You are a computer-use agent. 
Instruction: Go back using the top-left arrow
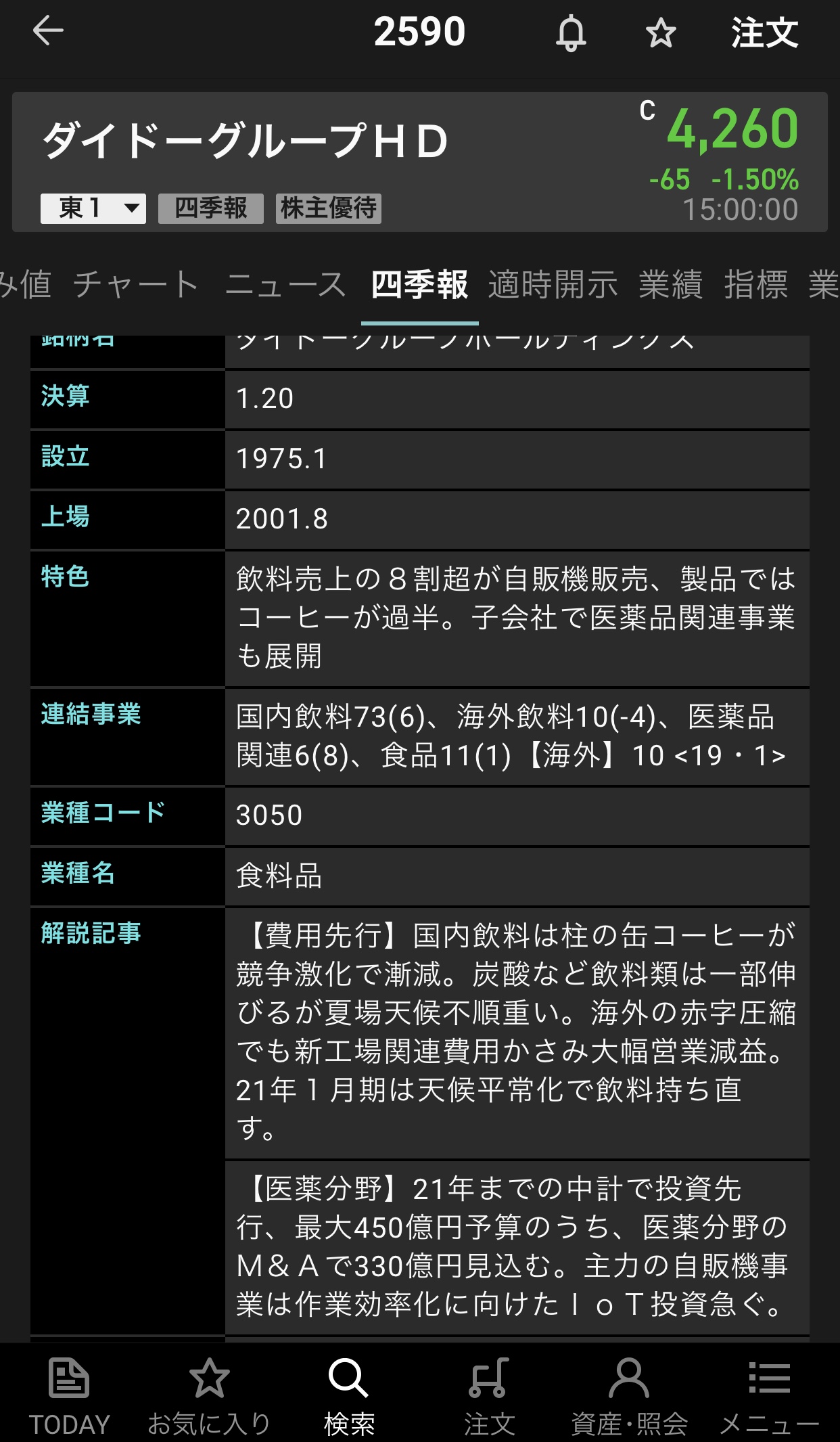[x=48, y=31]
